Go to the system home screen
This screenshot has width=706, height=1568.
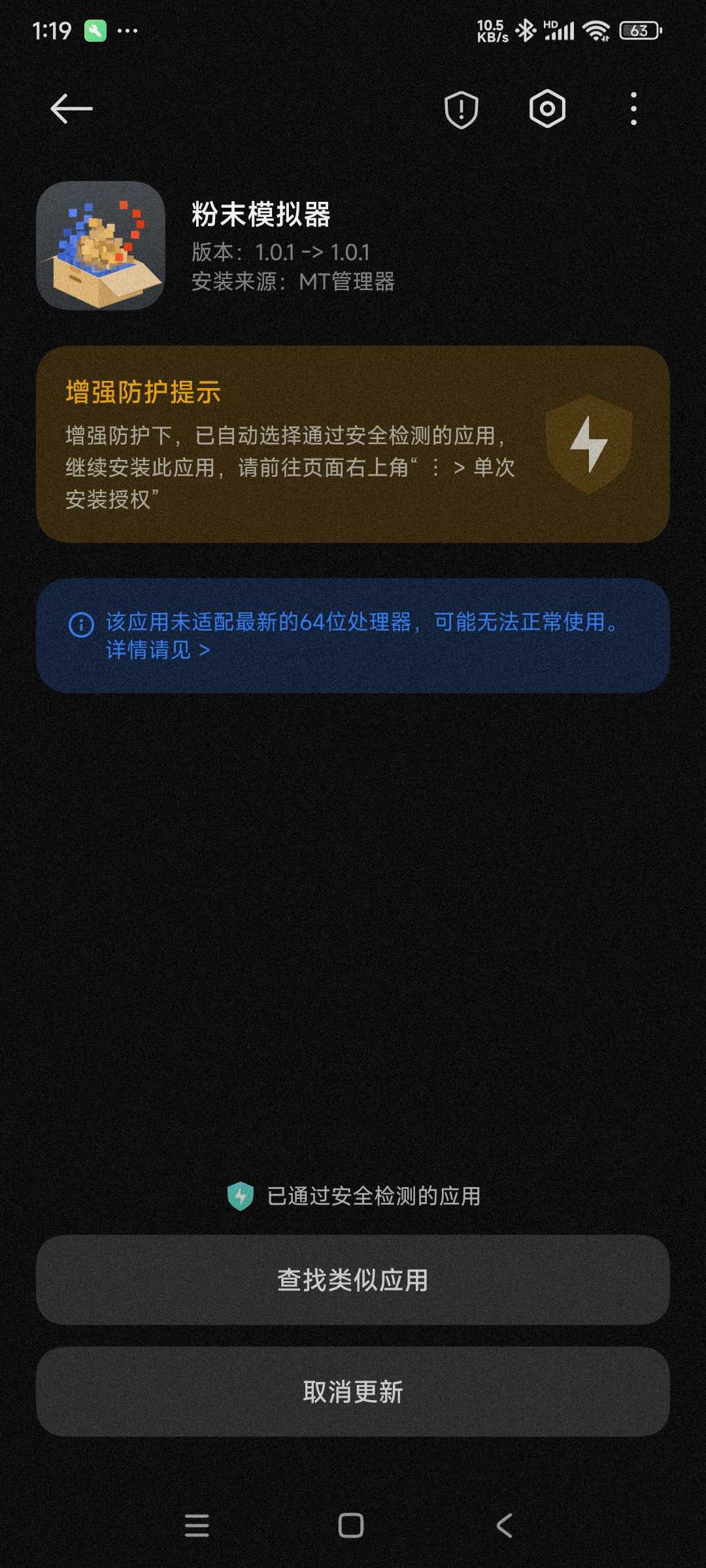[x=351, y=1526]
